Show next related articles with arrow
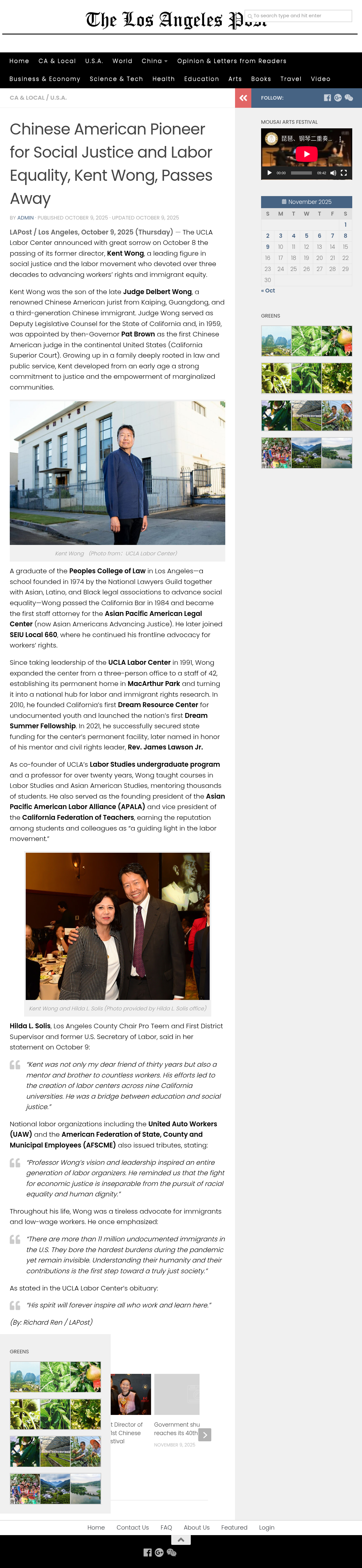Image resolution: width=362 pixels, height=1568 pixels. 206,1435
